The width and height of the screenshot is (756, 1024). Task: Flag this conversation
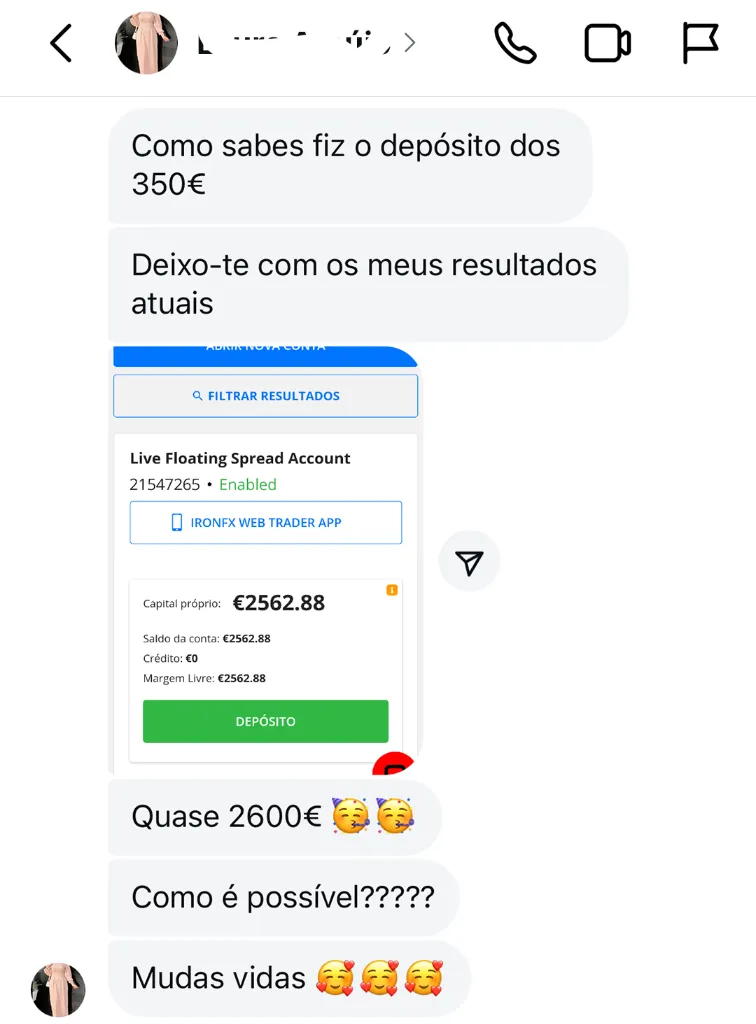tap(700, 43)
